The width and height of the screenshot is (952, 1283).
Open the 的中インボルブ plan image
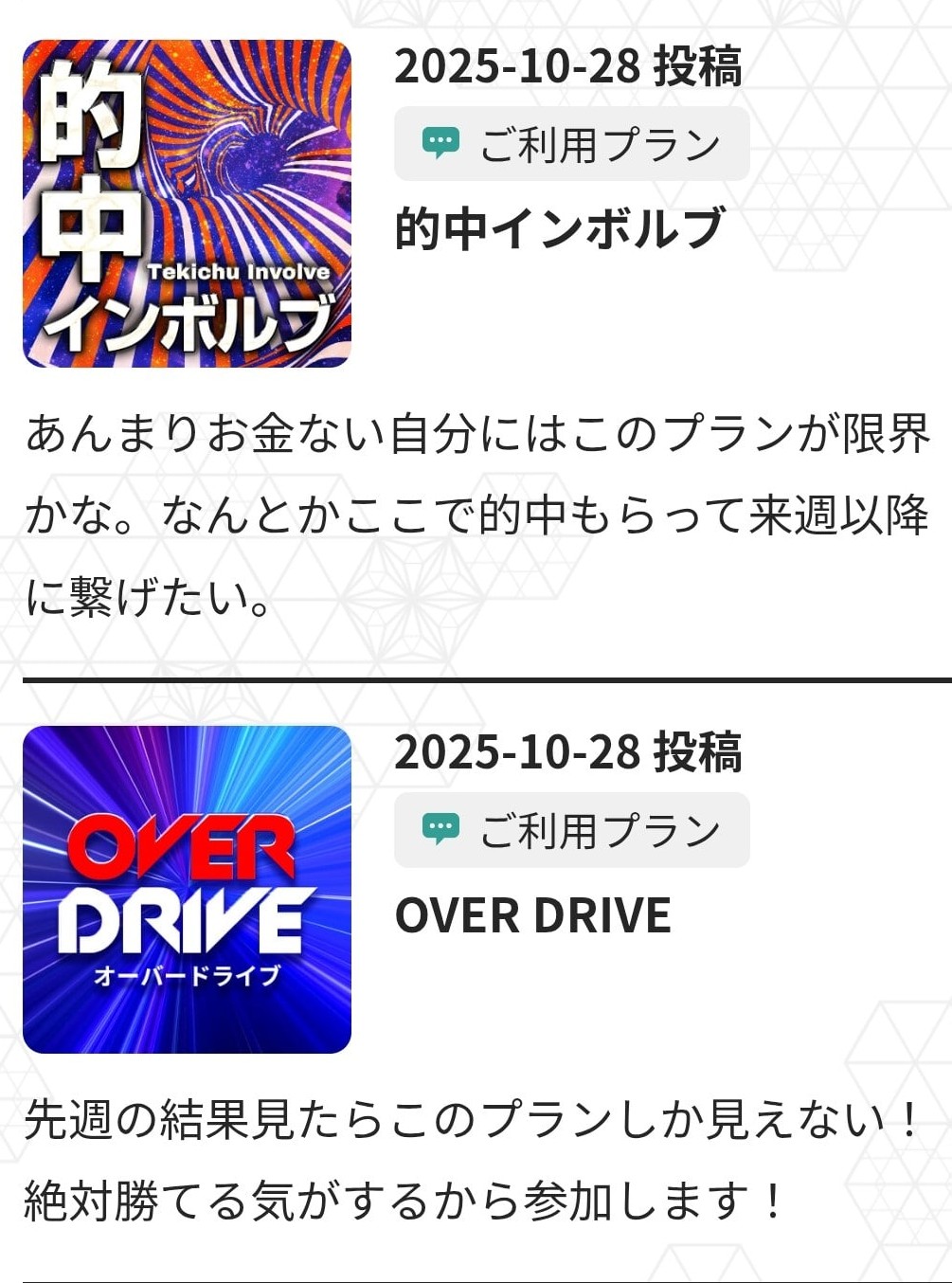coord(187,204)
